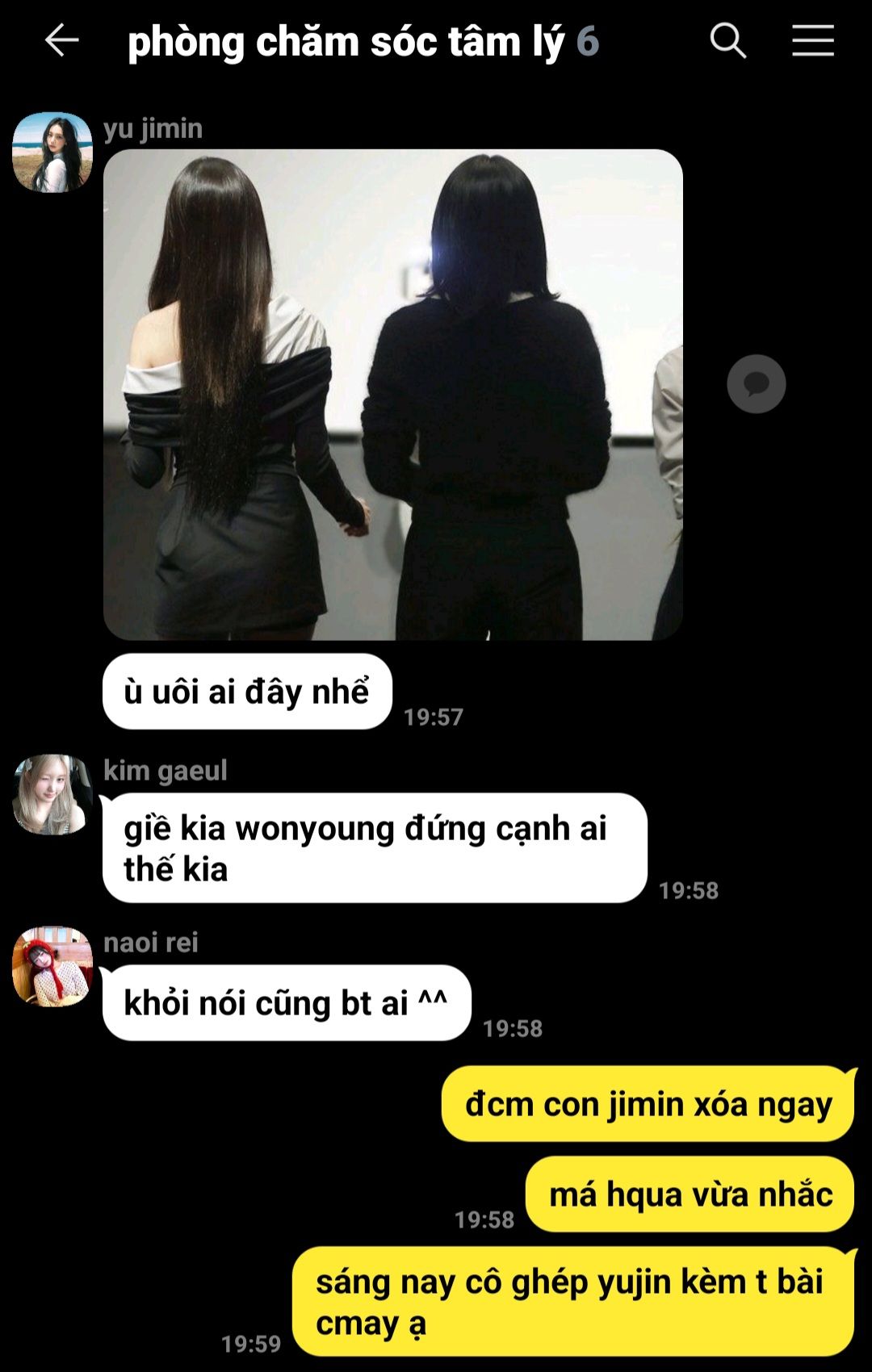
Task: Tap the comment bubble beside the photo
Action: pyautogui.click(x=757, y=384)
